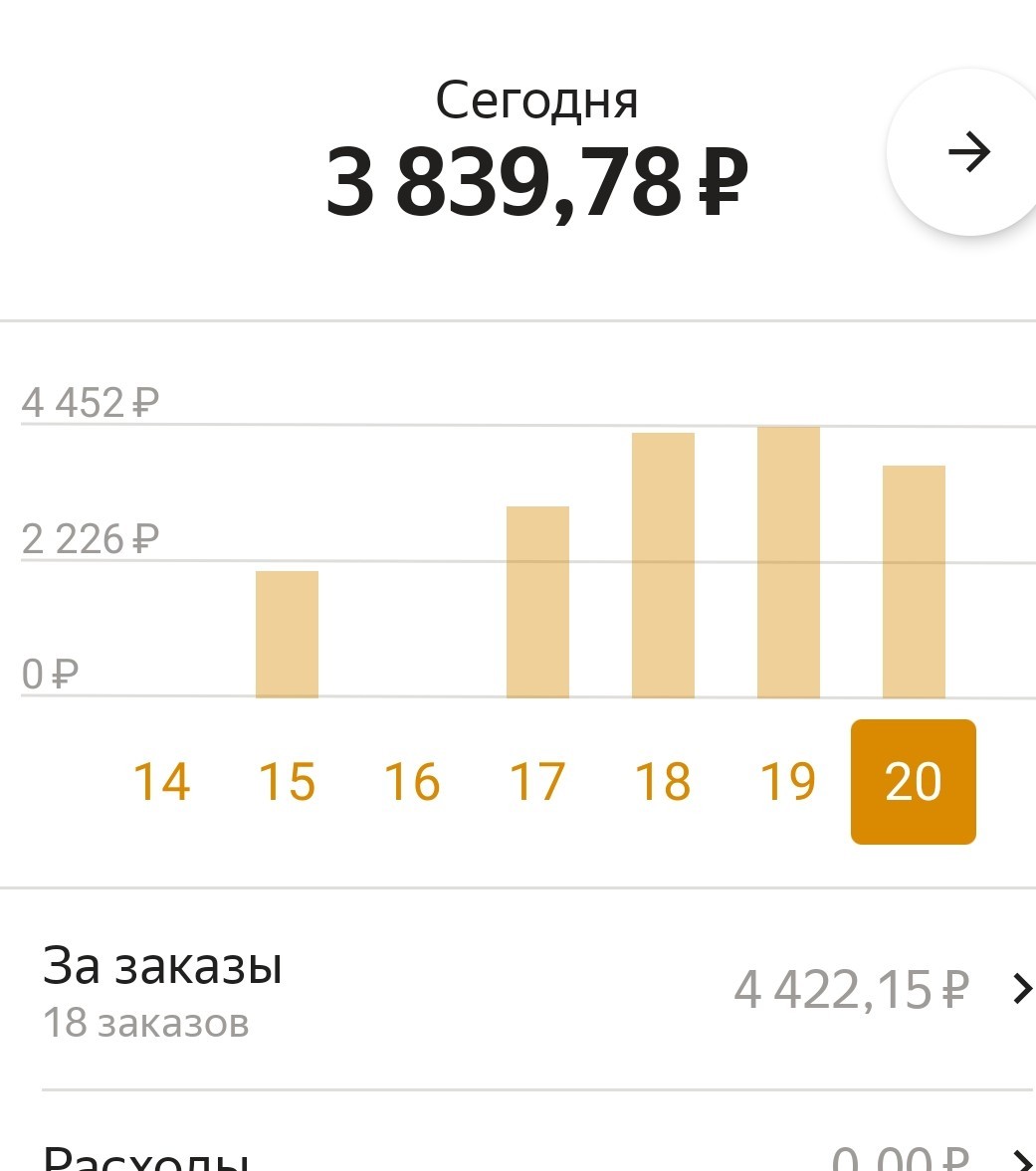
Task: Select day 16 on the chart
Action: pyautogui.click(x=412, y=782)
